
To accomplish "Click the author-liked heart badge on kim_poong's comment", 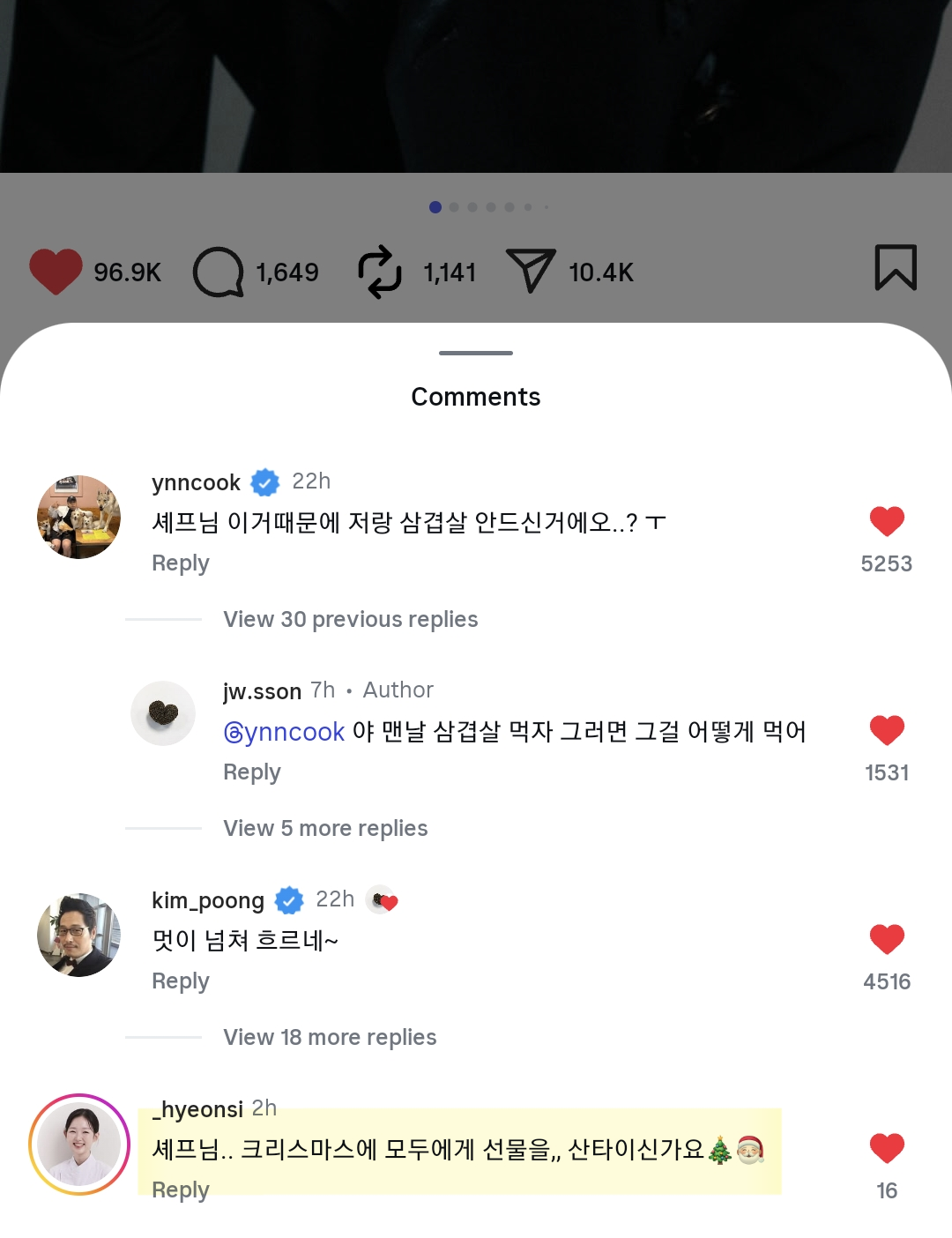I will [x=383, y=899].
